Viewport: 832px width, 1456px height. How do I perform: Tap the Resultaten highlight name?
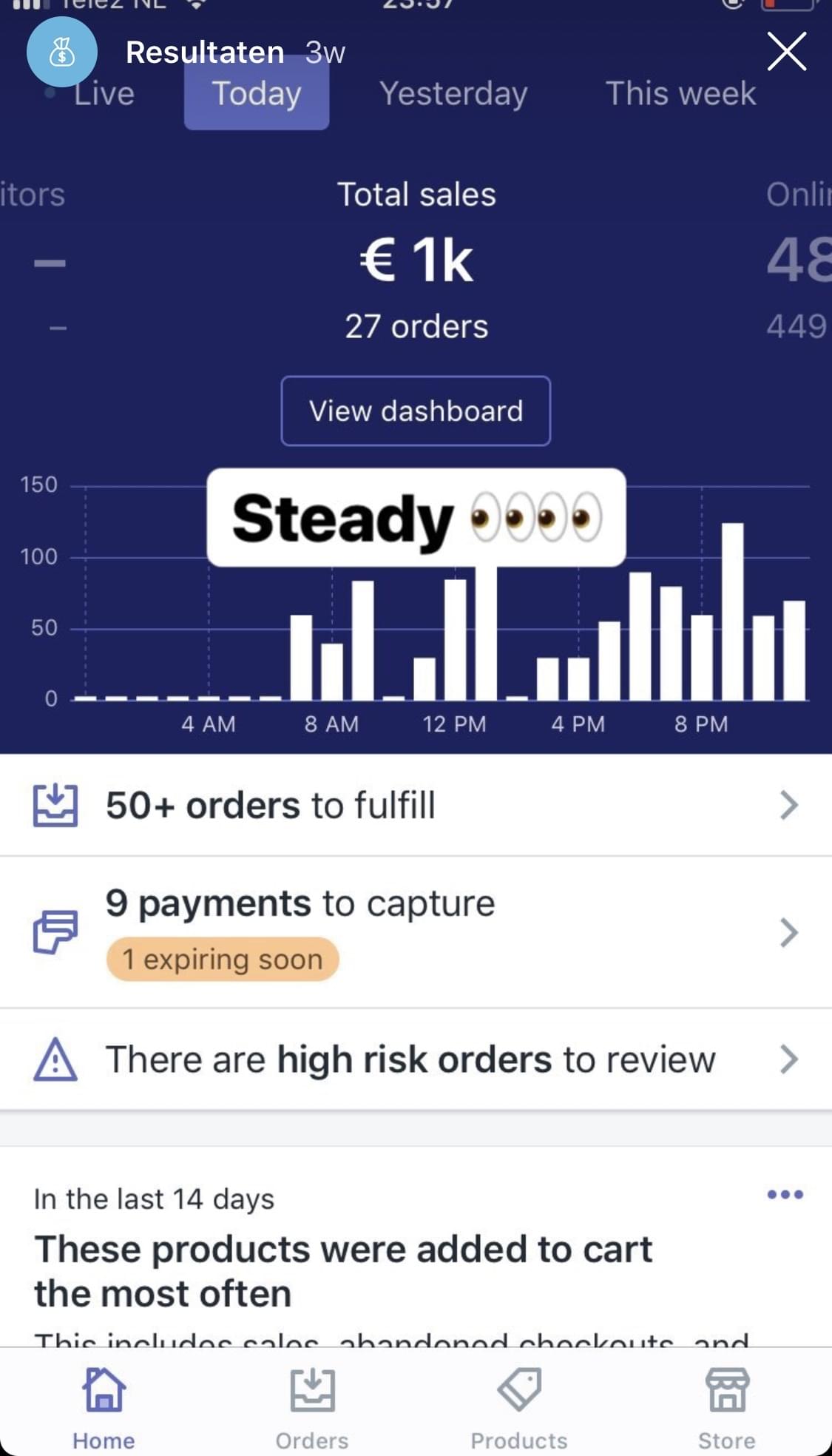coord(205,53)
